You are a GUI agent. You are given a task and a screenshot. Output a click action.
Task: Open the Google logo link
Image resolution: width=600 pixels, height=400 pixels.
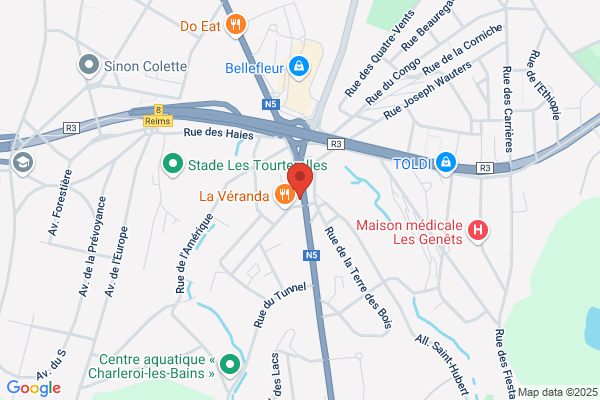click(x=34, y=388)
